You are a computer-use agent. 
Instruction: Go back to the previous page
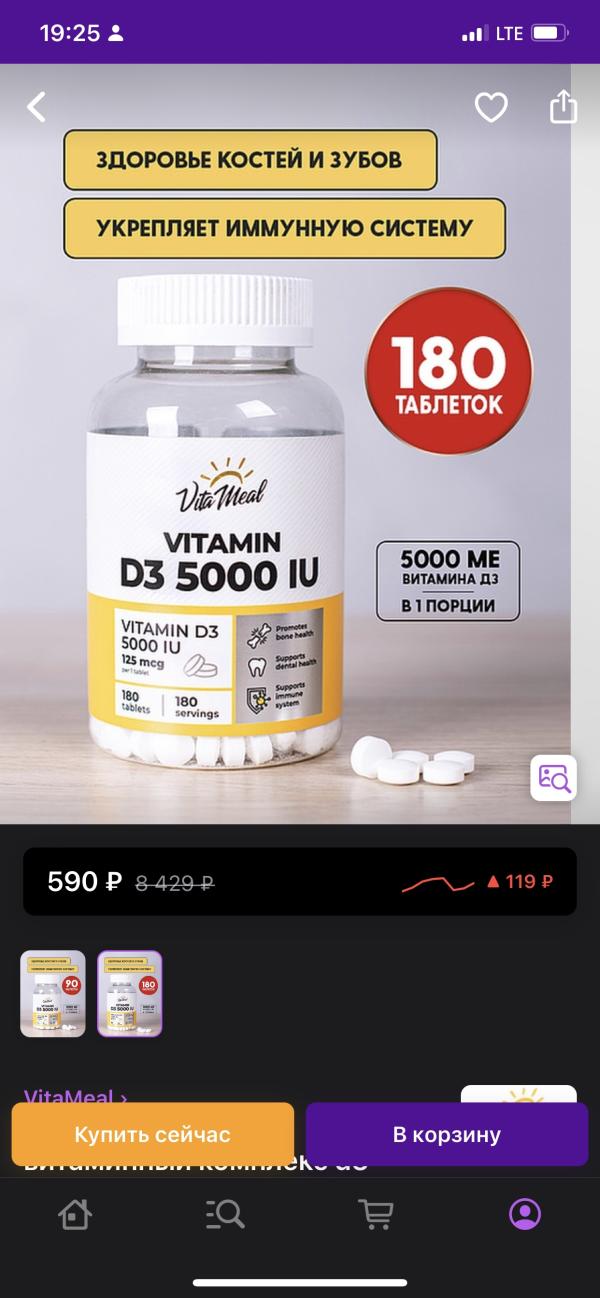pos(37,107)
